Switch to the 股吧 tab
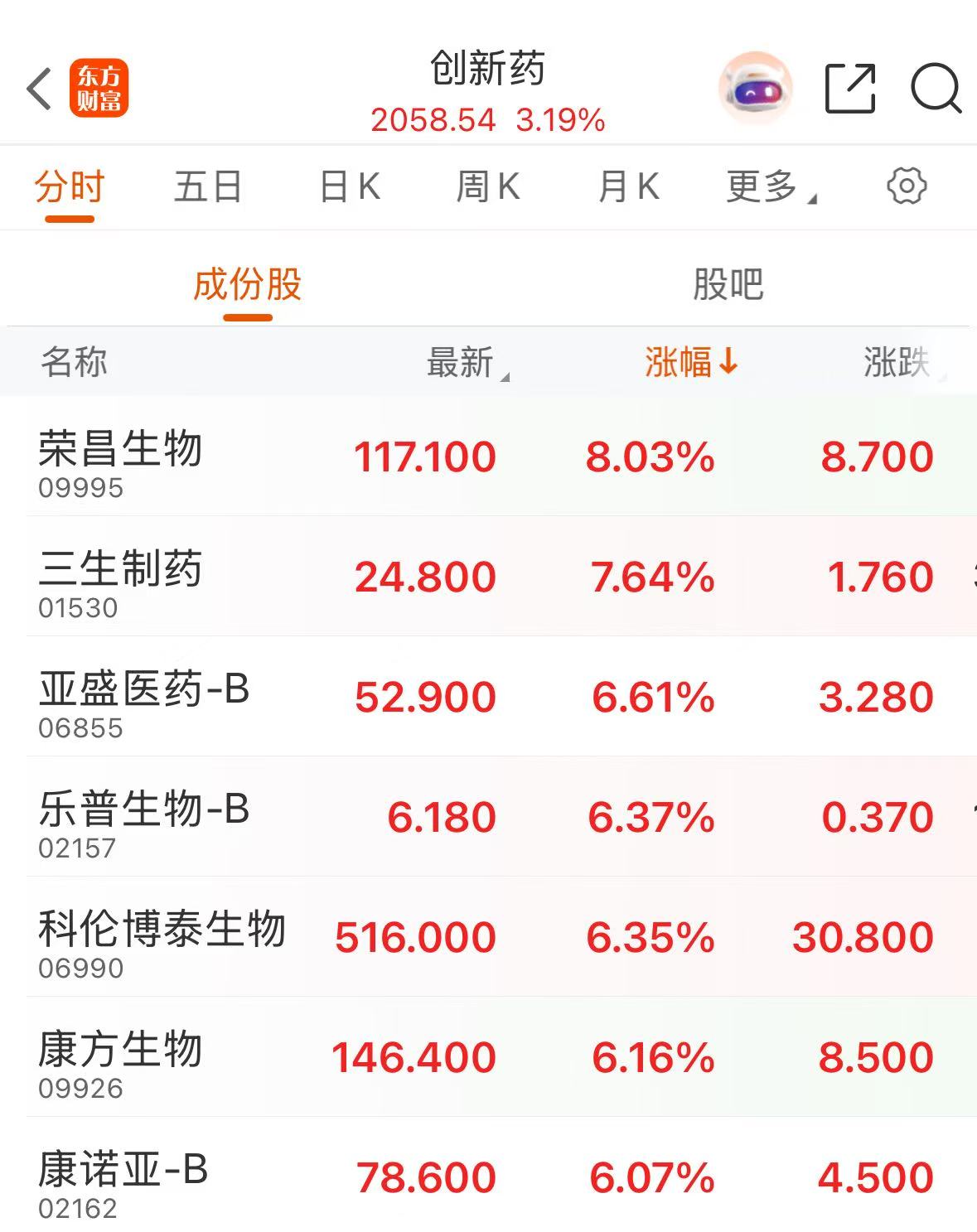The height and width of the screenshot is (1232, 977). point(728,285)
